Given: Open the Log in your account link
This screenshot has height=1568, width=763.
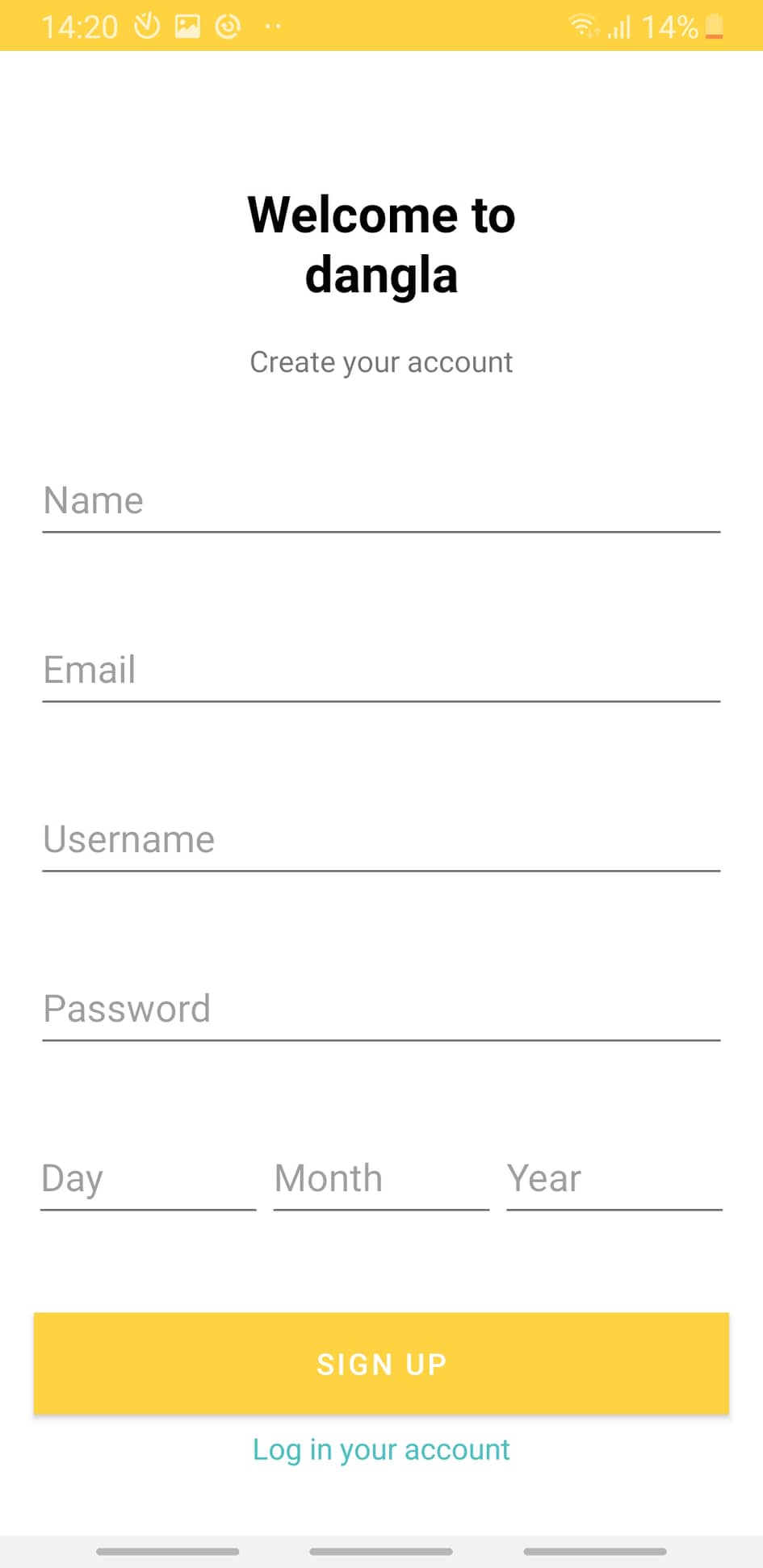Looking at the screenshot, I should (x=381, y=1449).
